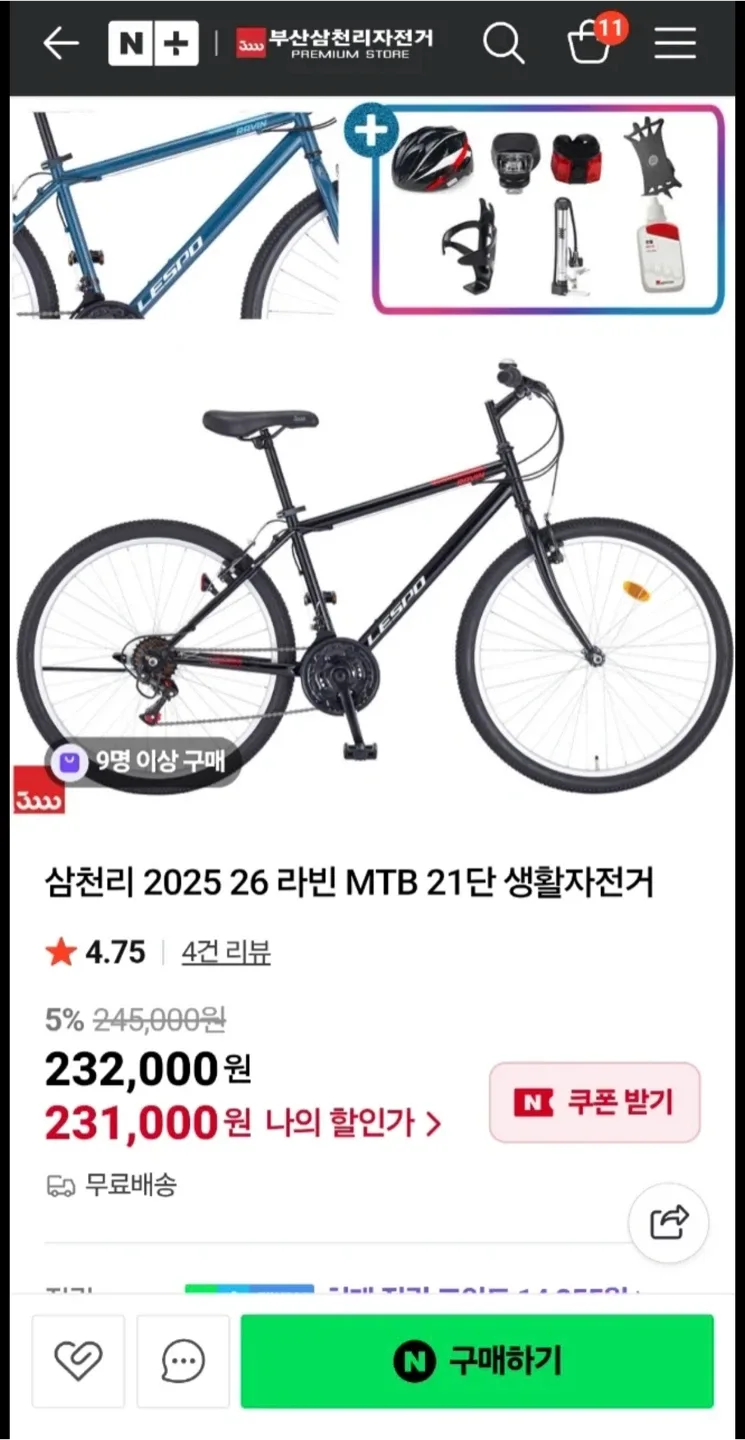Tap the plus icon on accessory bundle image
The width and height of the screenshot is (745, 1440).
click(x=372, y=130)
